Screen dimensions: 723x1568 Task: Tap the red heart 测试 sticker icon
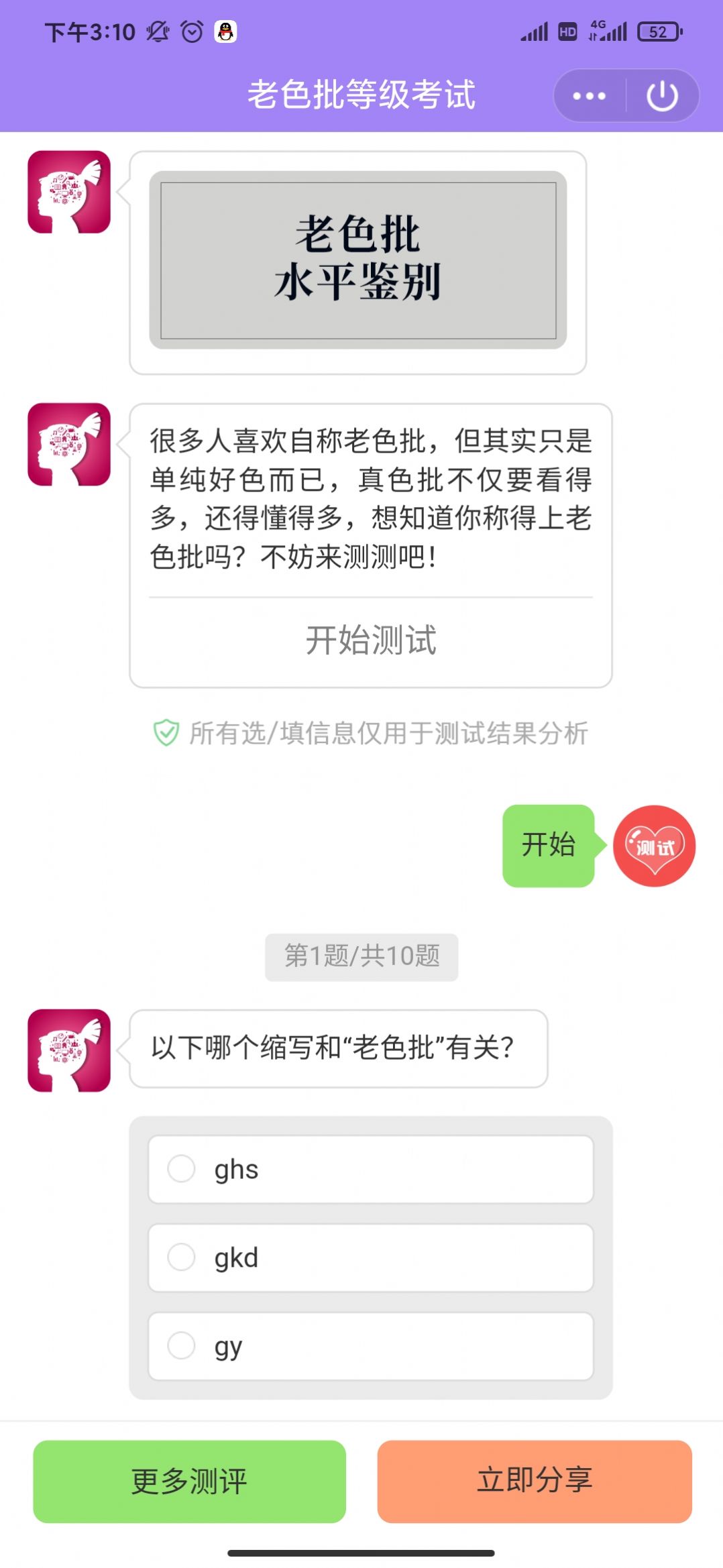click(654, 847)
